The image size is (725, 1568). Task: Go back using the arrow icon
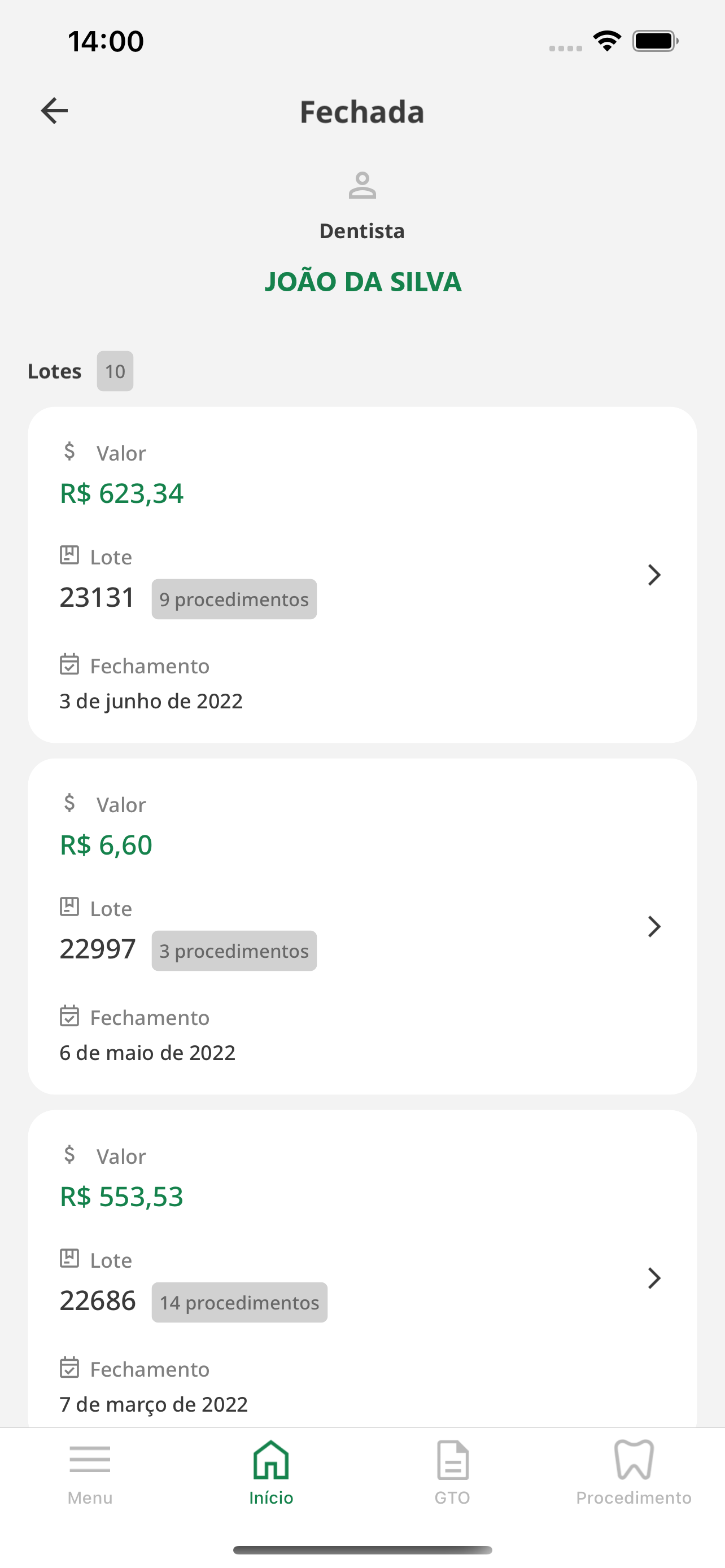click(54, 111)
